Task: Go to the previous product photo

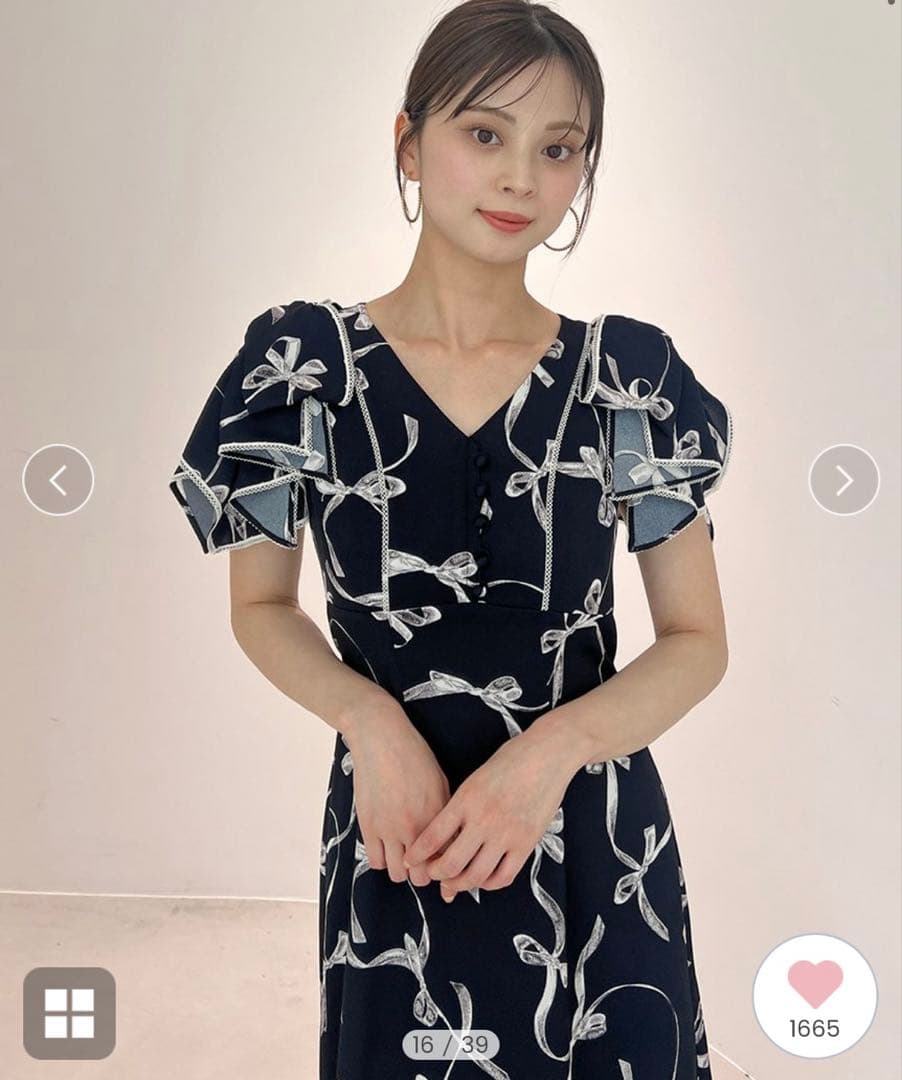Action: tap(58, 481)
